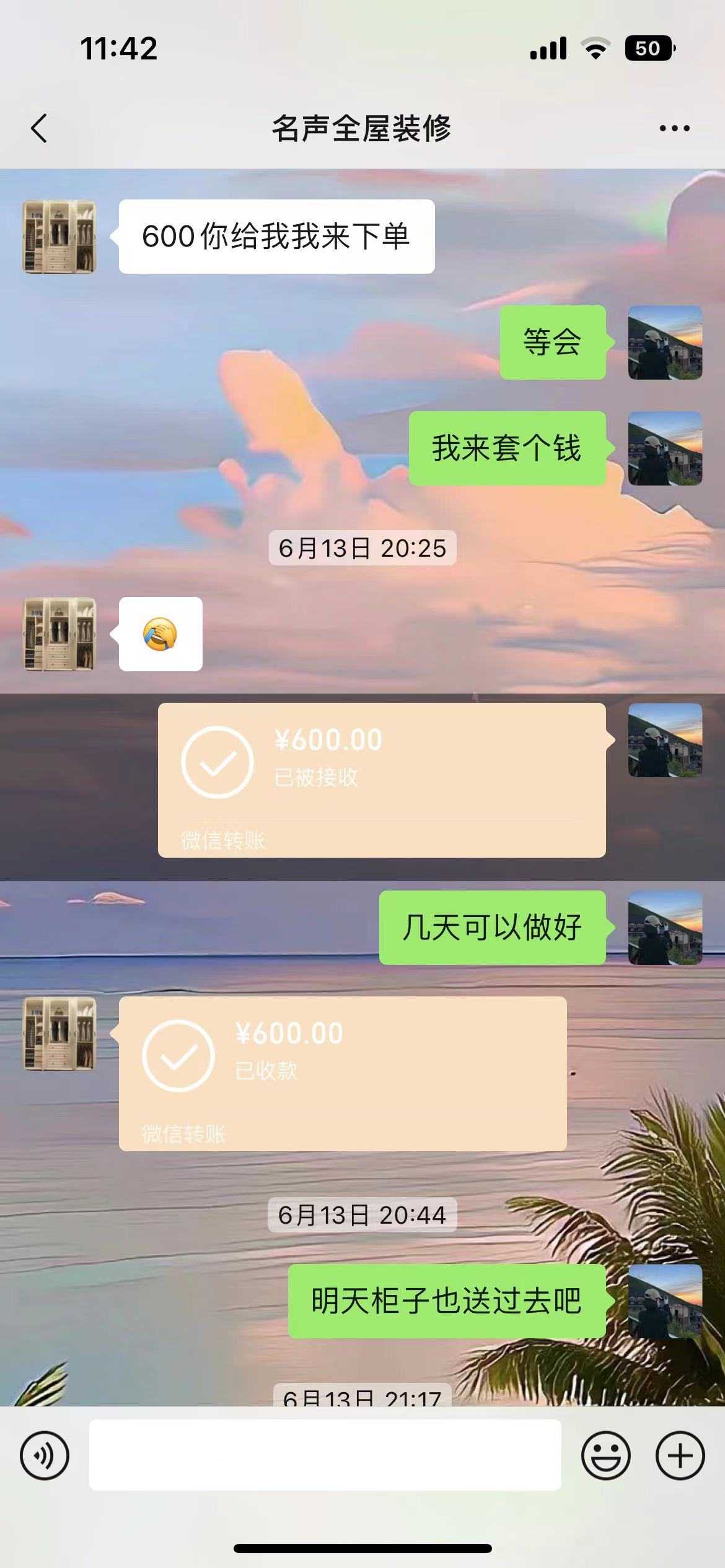725x1568 pixels.
Task: Tap the contact's avatar beside the 600你给我我来下单 message
Action: (x=59, y=237)
